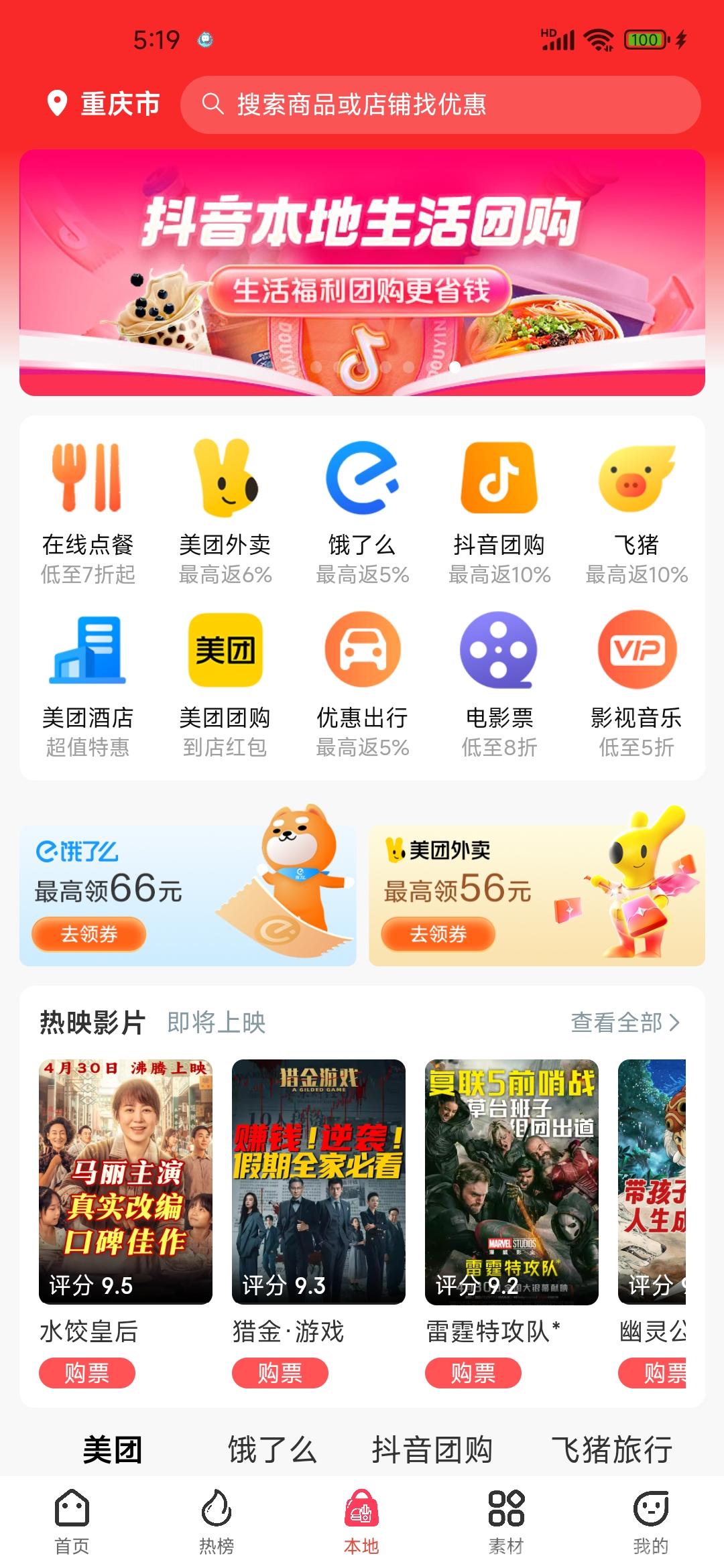Open 在线点餐 service
The width and height of the screenshot is (724, 1568).
(87, 512)
